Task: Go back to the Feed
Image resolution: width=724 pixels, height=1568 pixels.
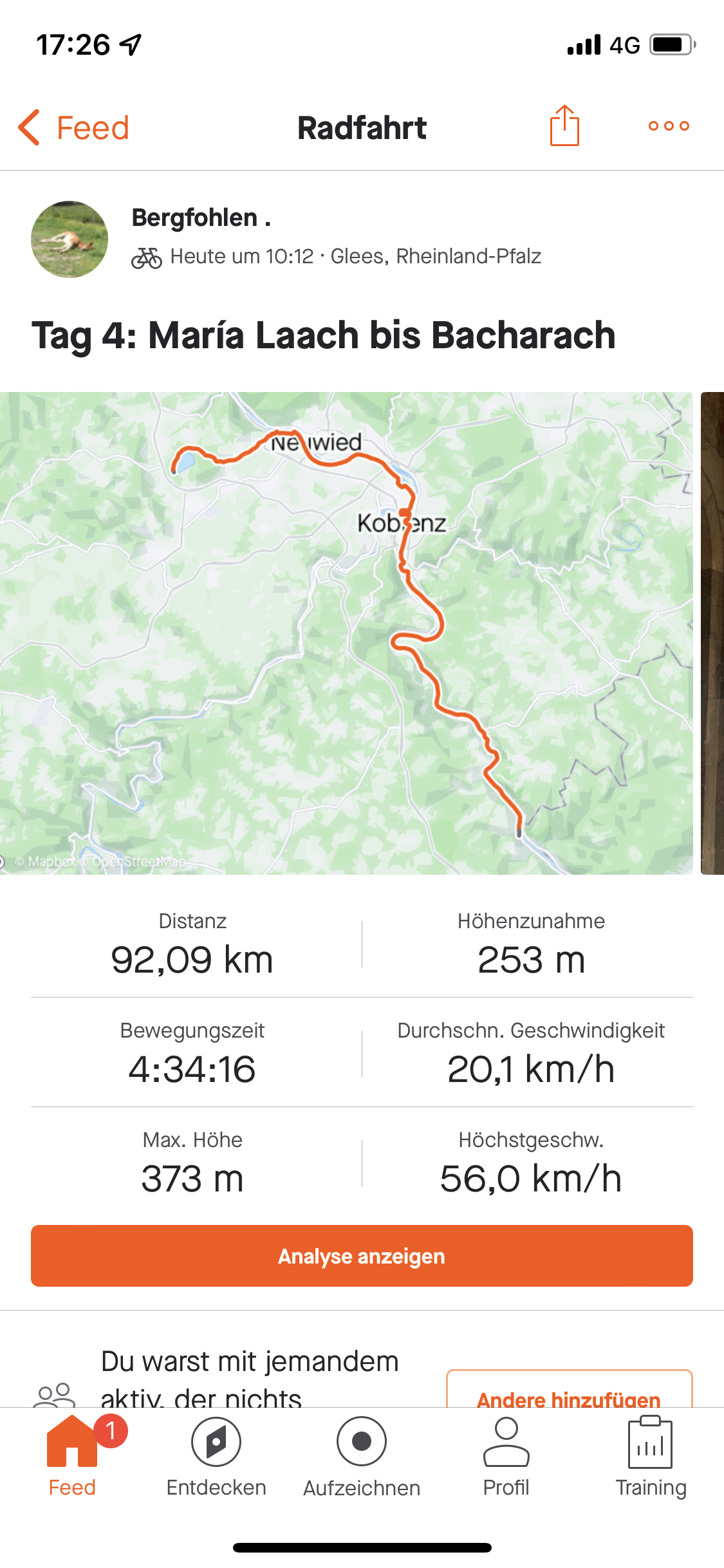Action: pyautogui.click(x=73, y=127)
